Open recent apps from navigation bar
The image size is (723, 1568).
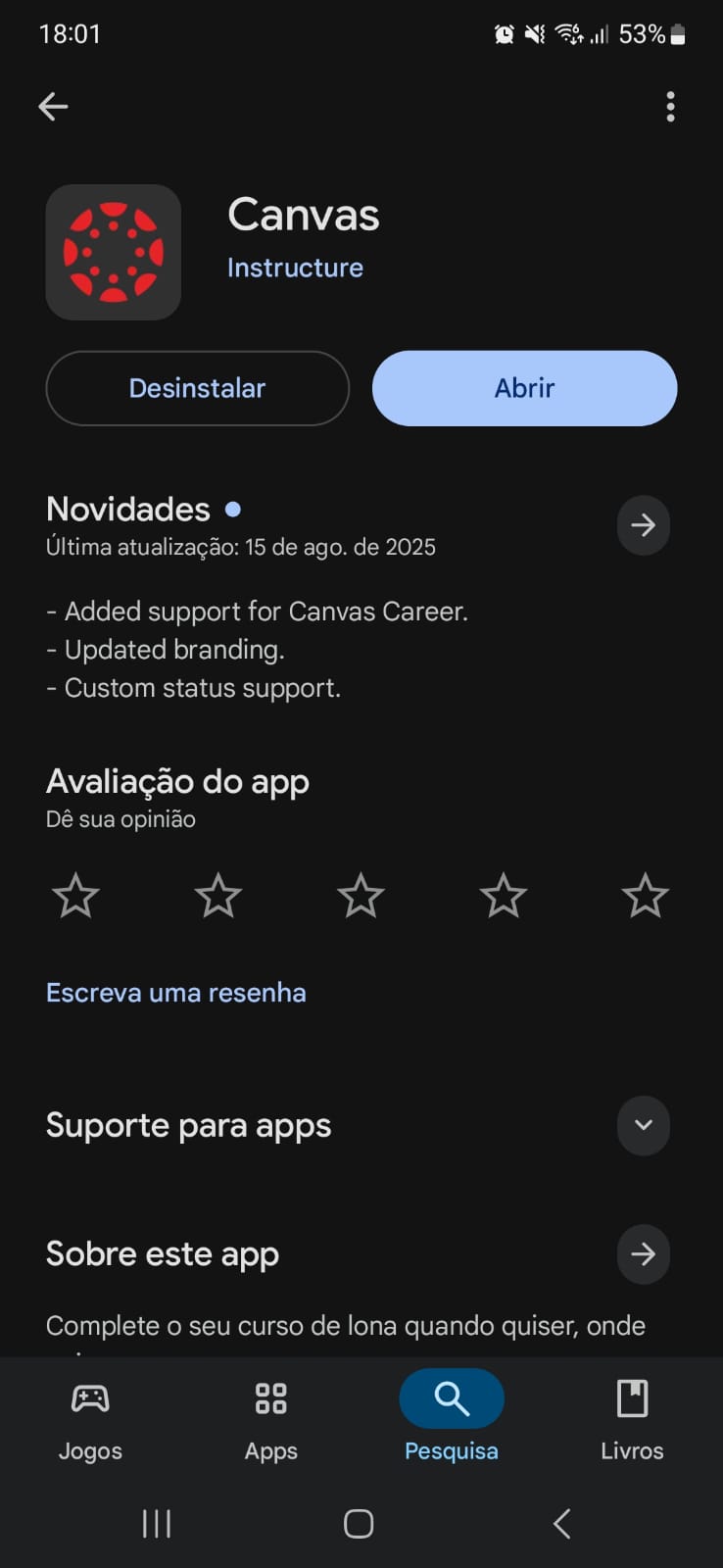pos(157,1524)
